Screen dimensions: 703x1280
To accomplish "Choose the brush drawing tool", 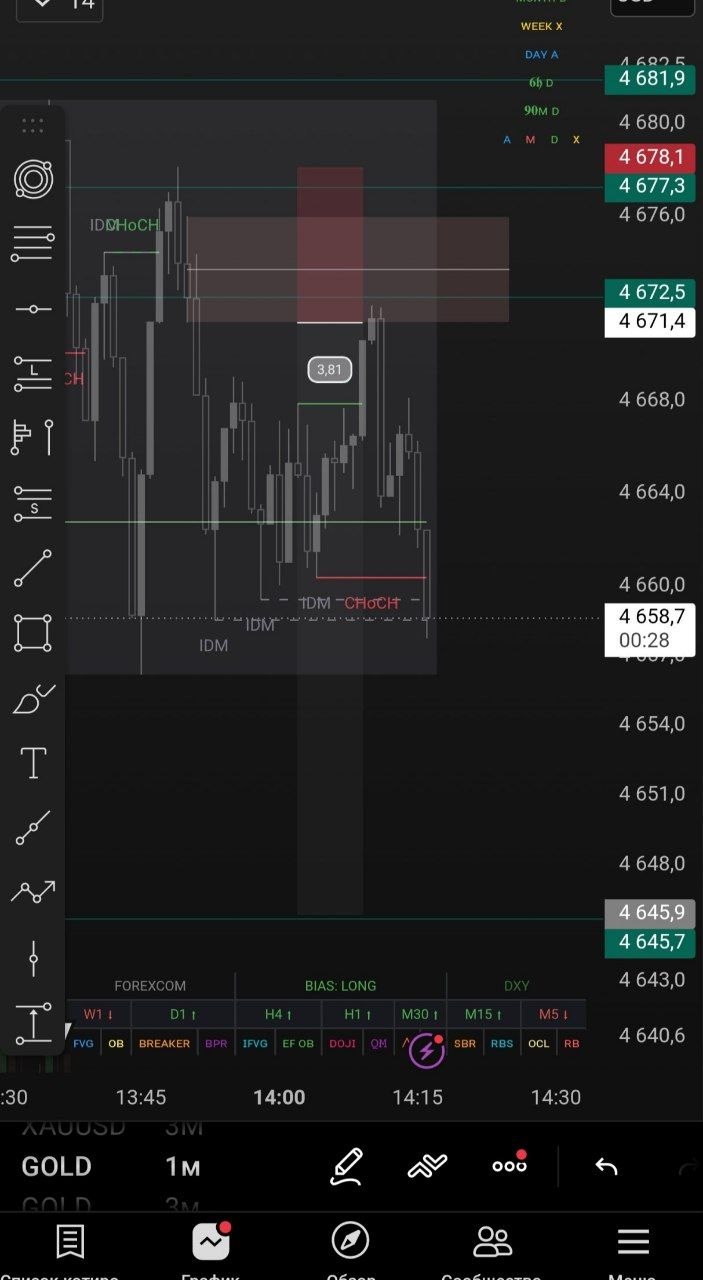I will [33, 698].
